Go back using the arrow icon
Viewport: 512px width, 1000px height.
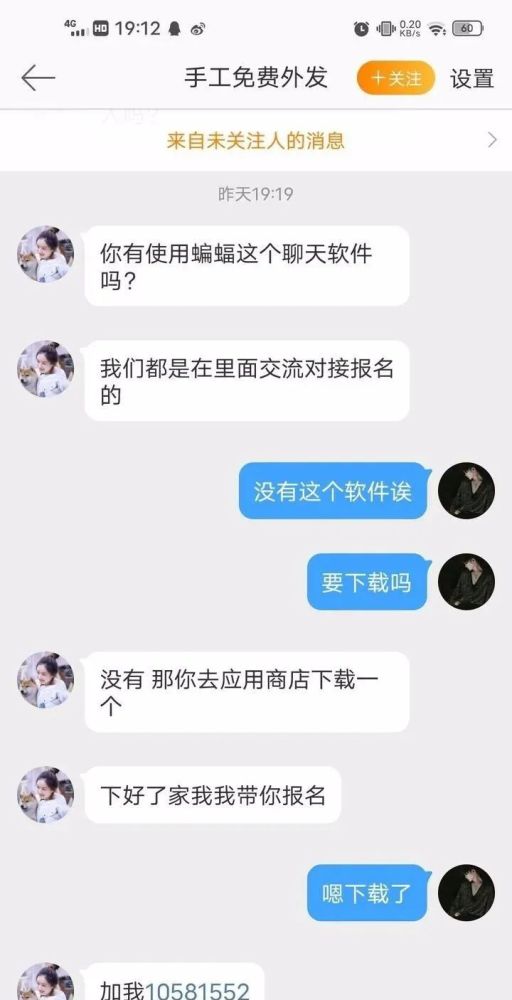(x=38, y=78)
